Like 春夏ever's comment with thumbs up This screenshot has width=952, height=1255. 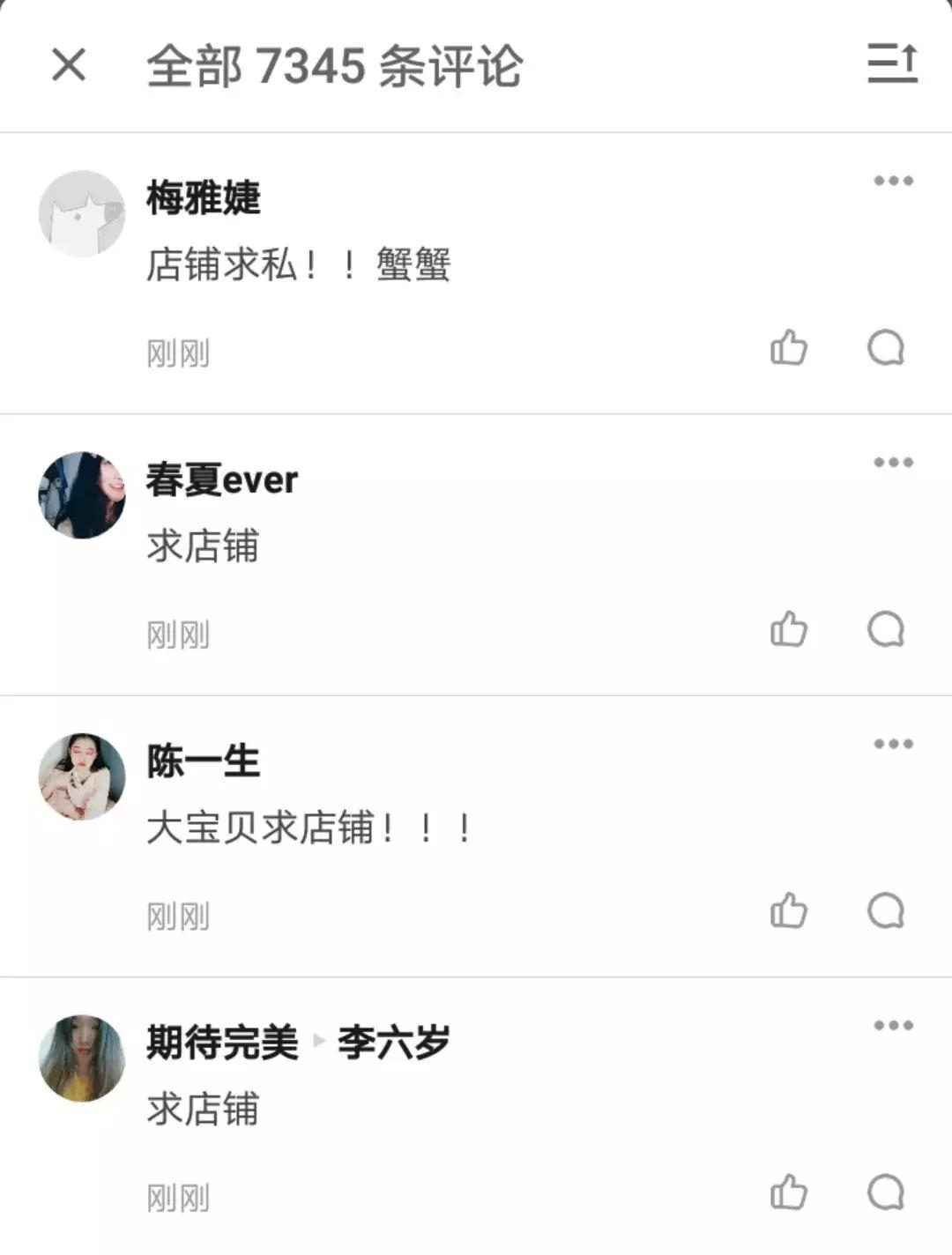pyautogui.click(x=791, y=627)
